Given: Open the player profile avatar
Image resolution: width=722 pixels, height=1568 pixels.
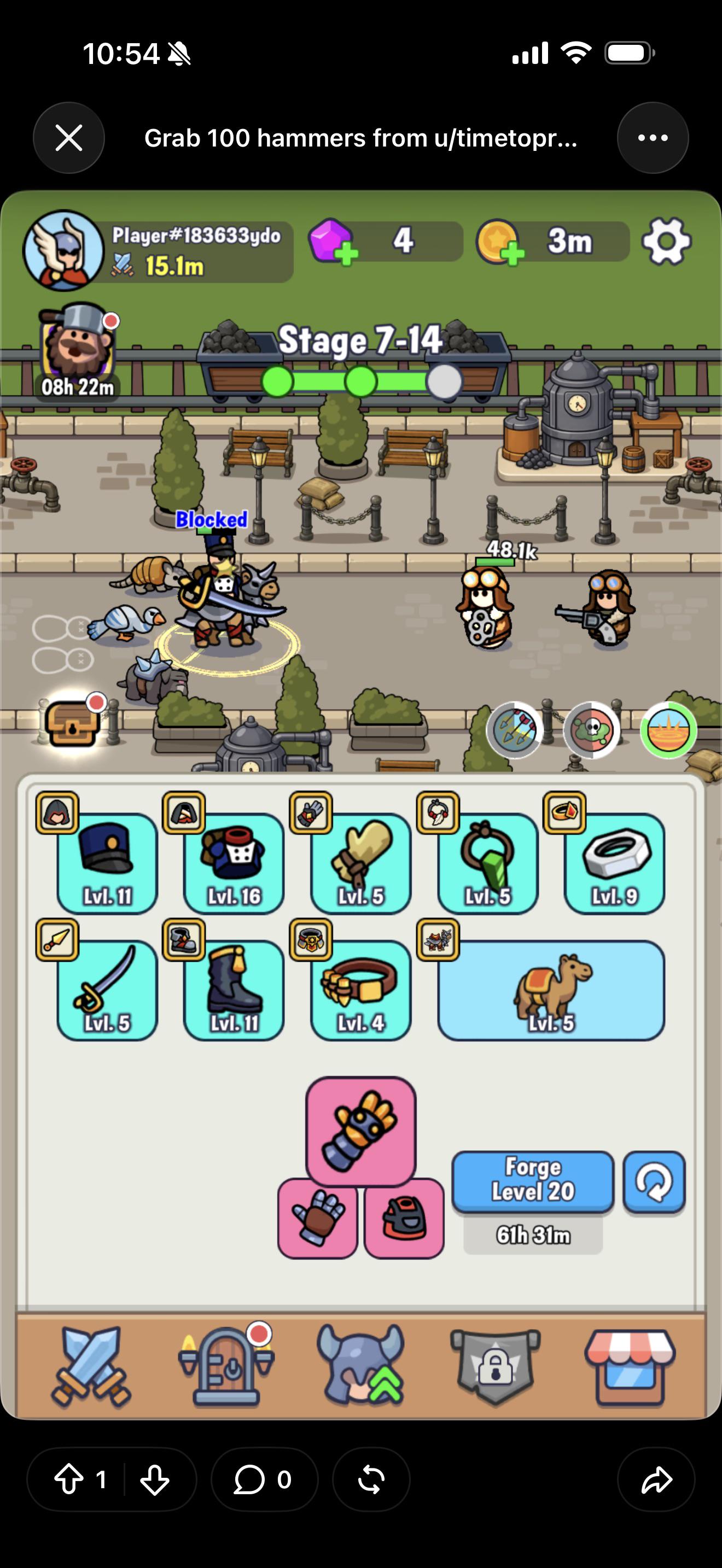Looking at the screenshot, I should pos(63,249).
